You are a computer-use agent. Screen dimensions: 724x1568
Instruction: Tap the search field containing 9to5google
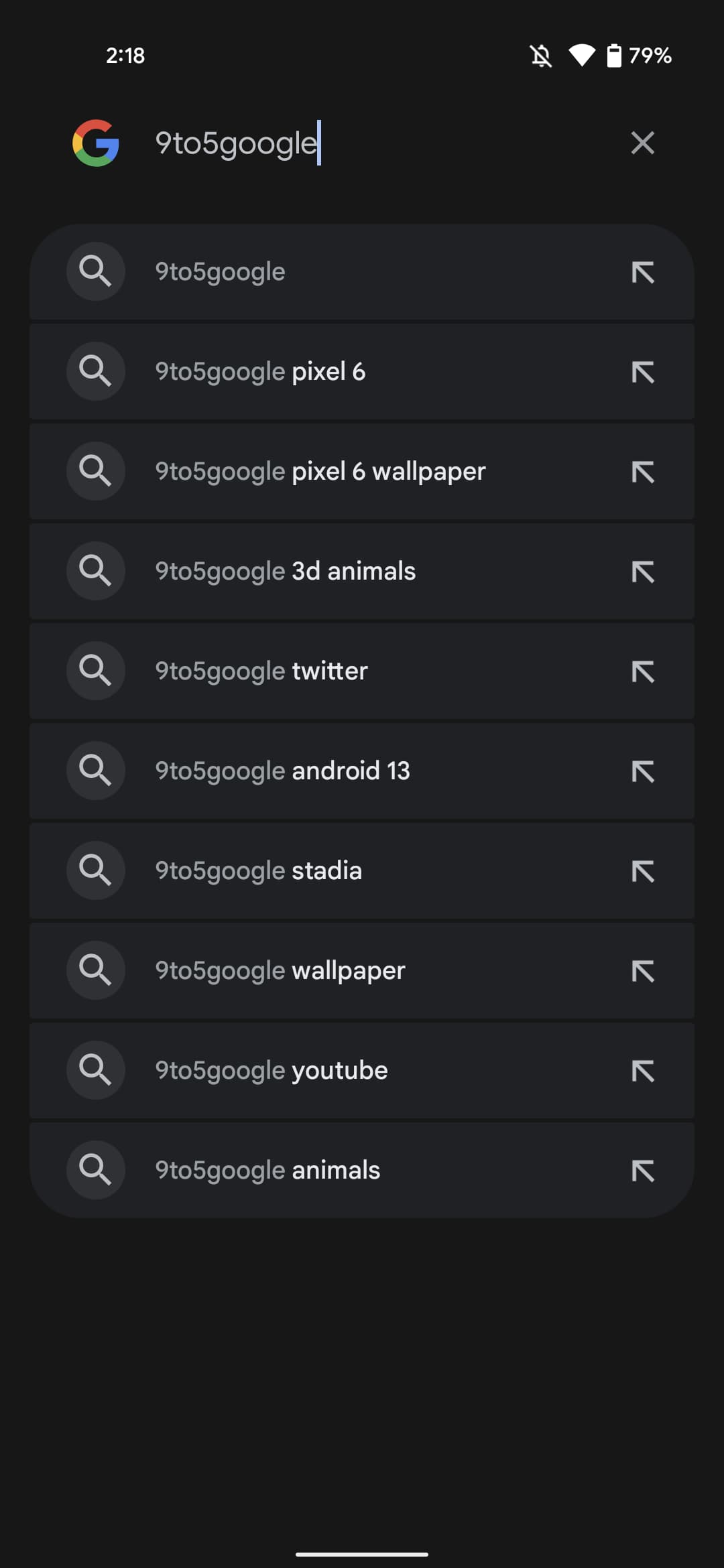375,143
